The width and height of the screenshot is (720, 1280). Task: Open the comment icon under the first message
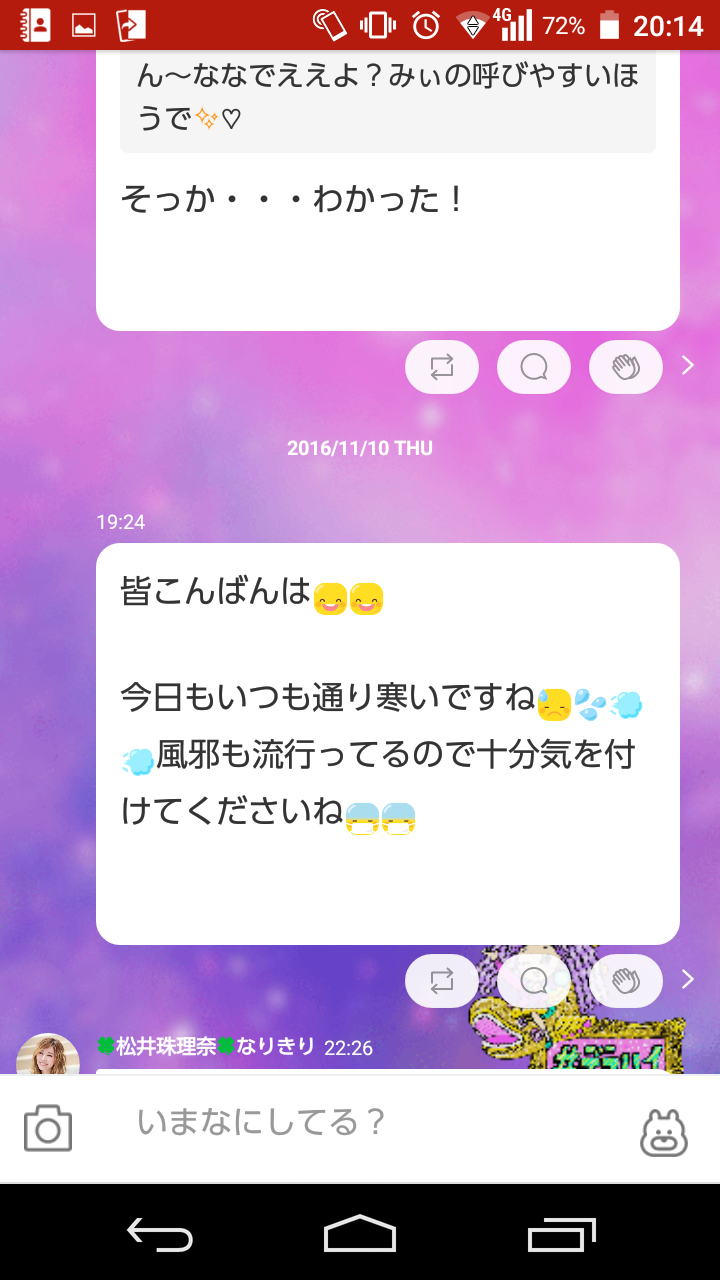pyautogui.click(x=533, y=366)
